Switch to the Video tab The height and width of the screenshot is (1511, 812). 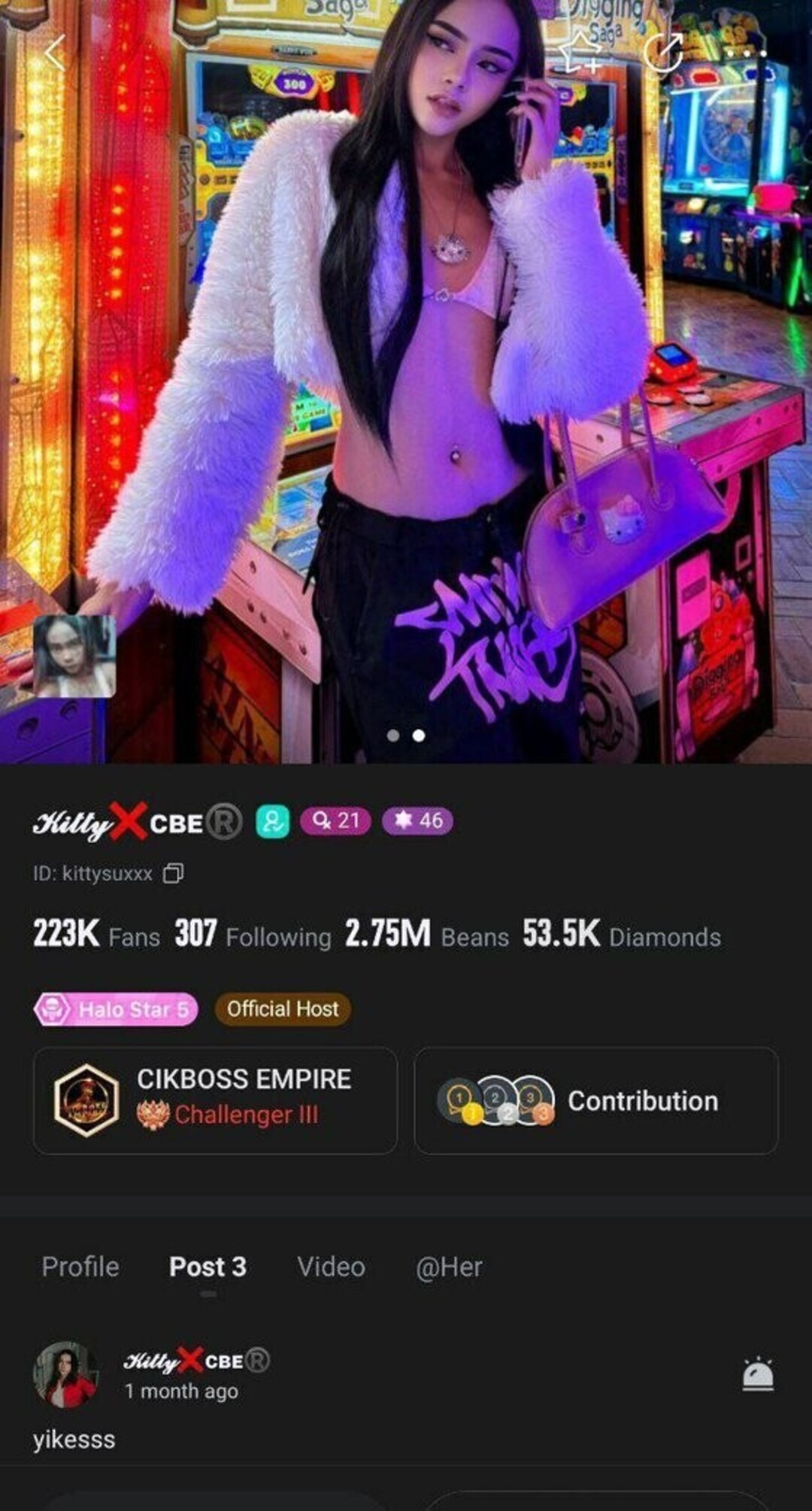tap(331, 1267)
